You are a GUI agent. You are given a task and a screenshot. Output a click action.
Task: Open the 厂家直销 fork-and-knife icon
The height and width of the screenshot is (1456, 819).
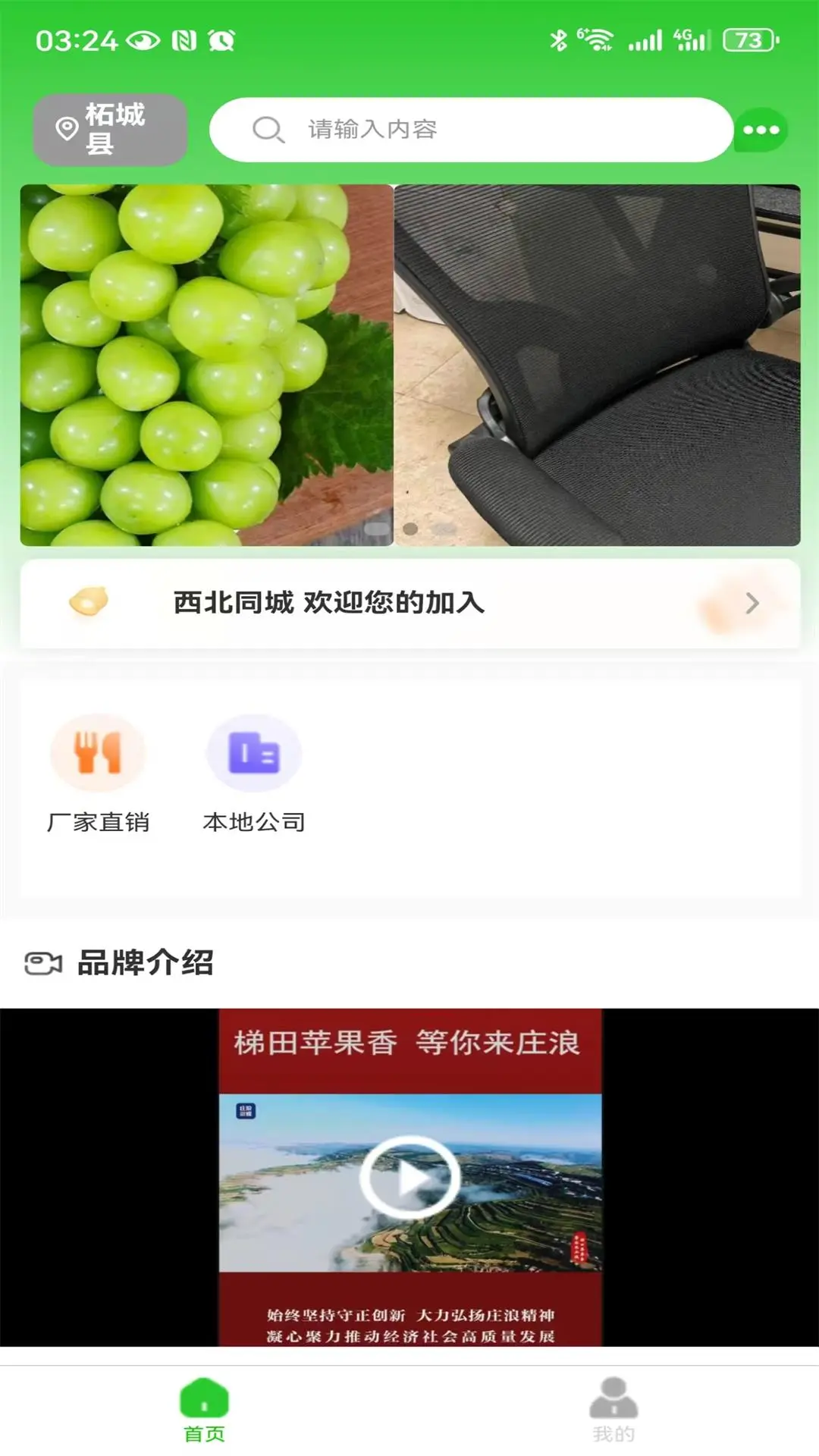[x=96, y=752]
